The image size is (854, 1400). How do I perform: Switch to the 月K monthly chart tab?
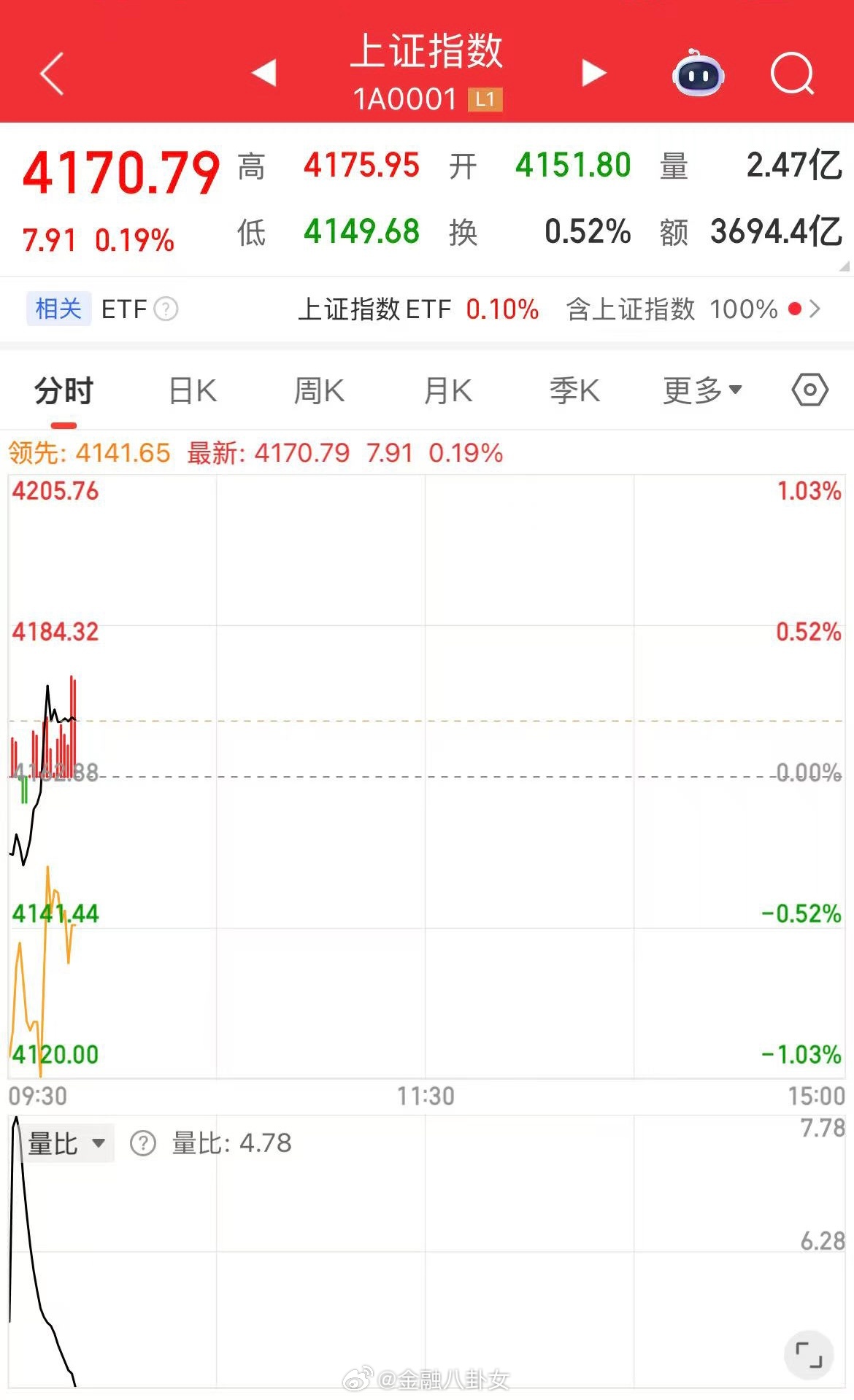point(447,390)
